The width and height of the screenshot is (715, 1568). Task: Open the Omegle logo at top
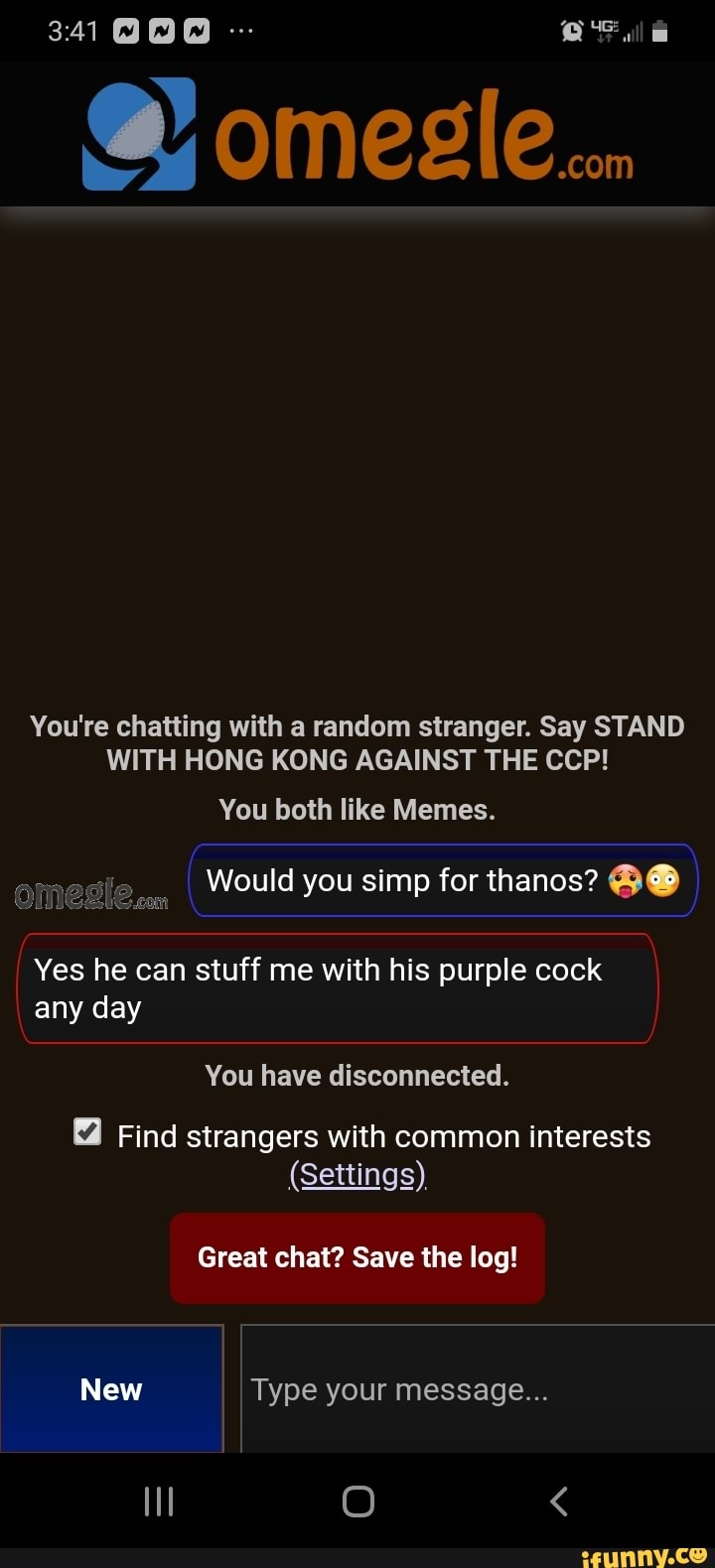tap(357, 134)
